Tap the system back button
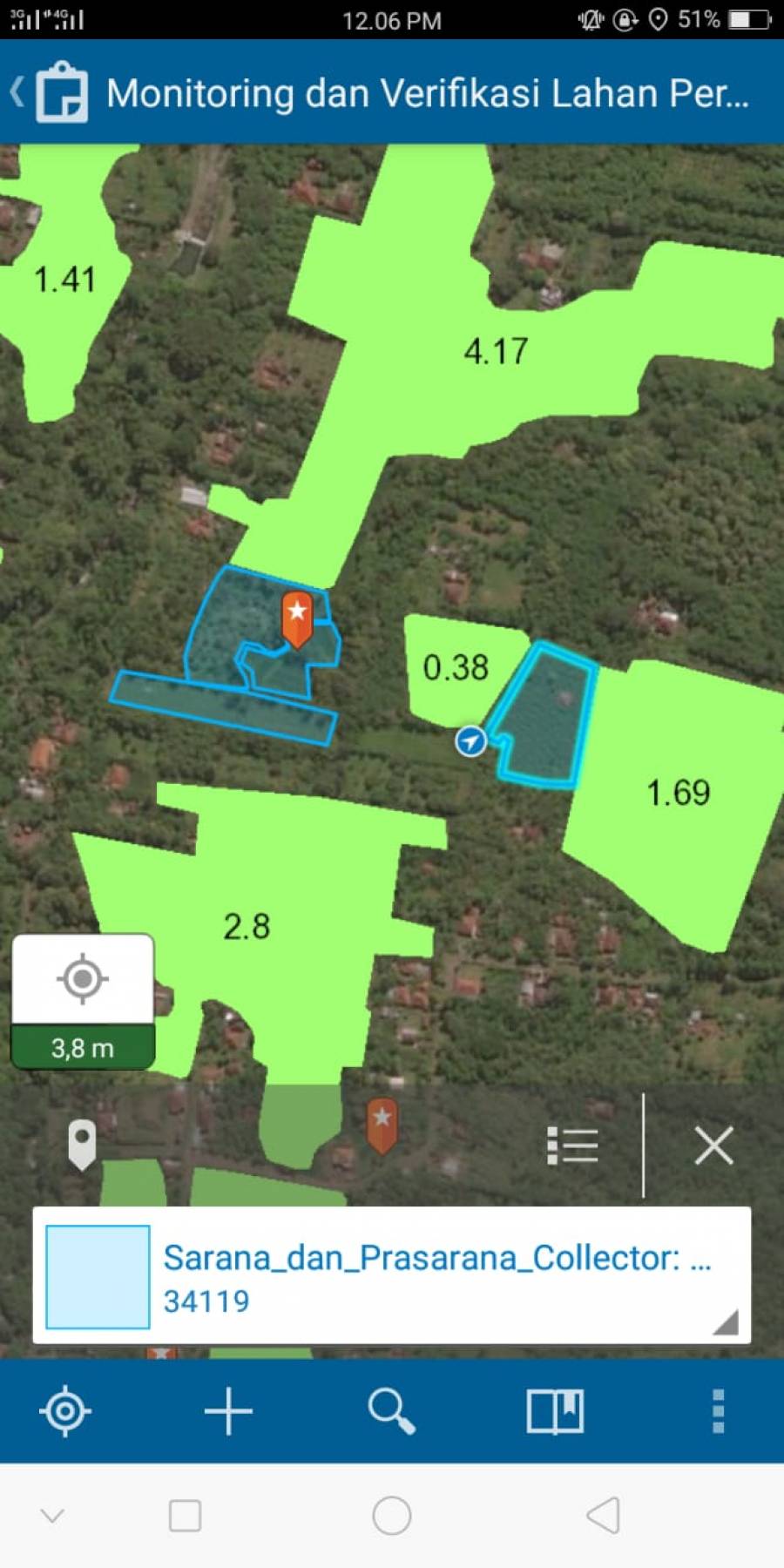Screen dimensions: 784x1568 (x=603, y=1516)
